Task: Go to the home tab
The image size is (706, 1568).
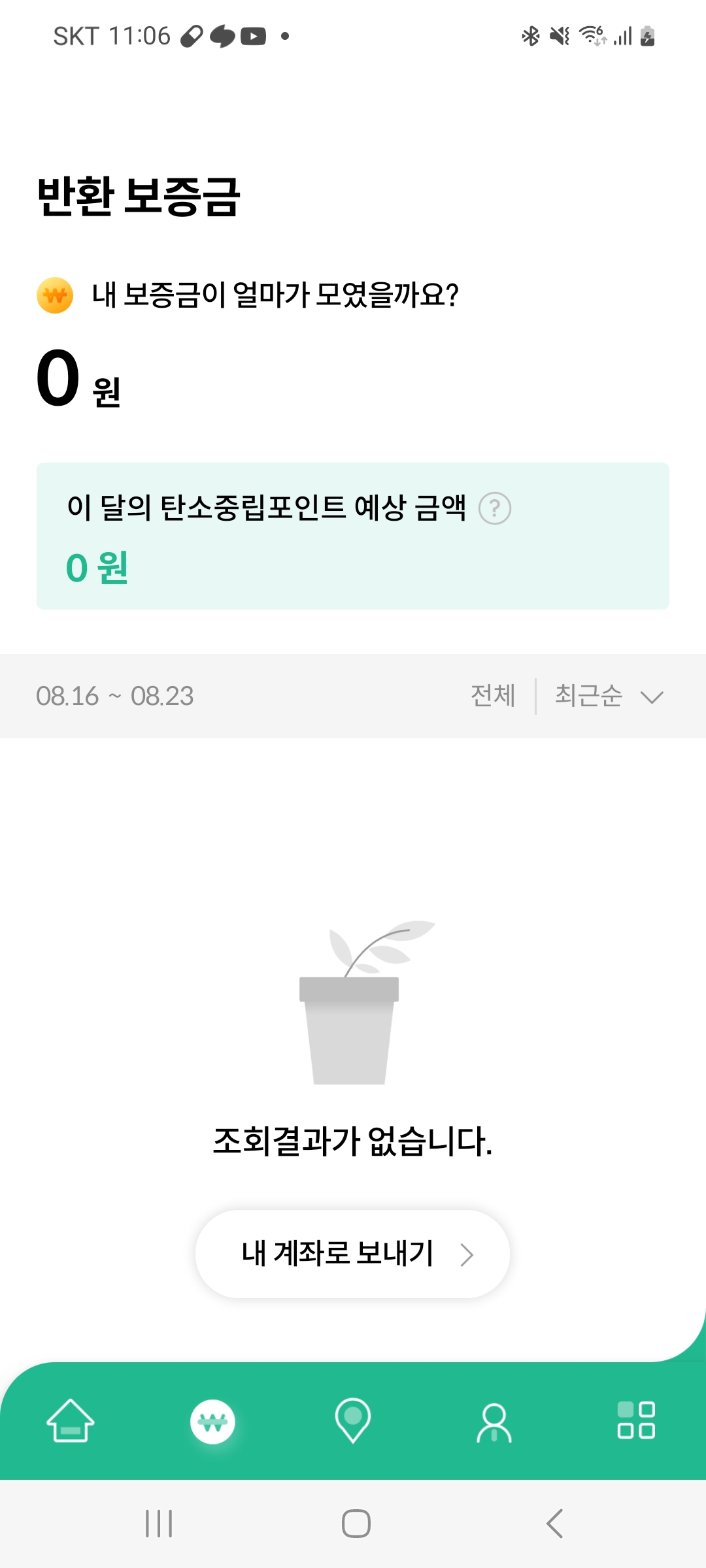Action: pos(71,1421)
